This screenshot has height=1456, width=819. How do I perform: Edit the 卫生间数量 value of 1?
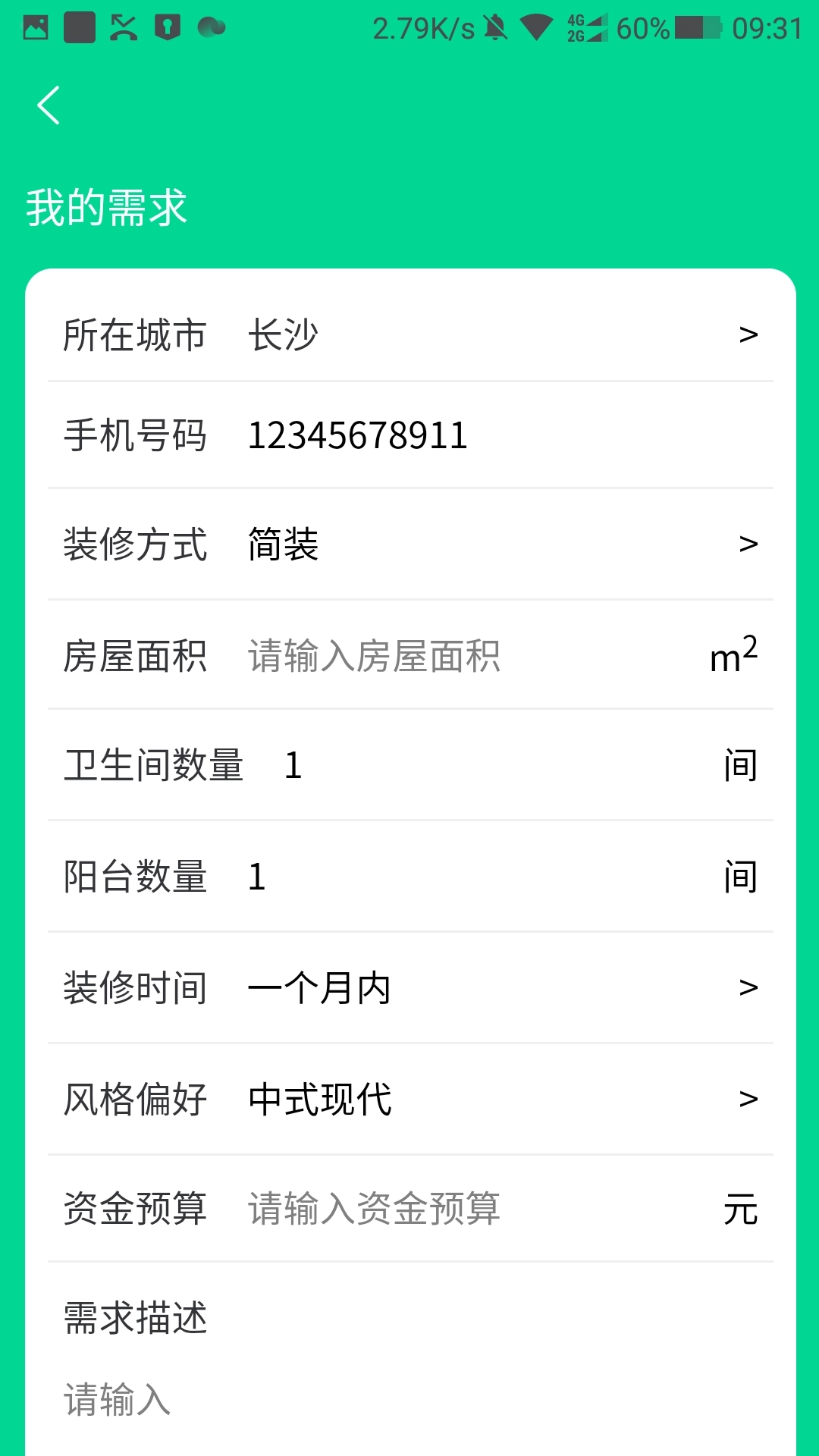294,766
